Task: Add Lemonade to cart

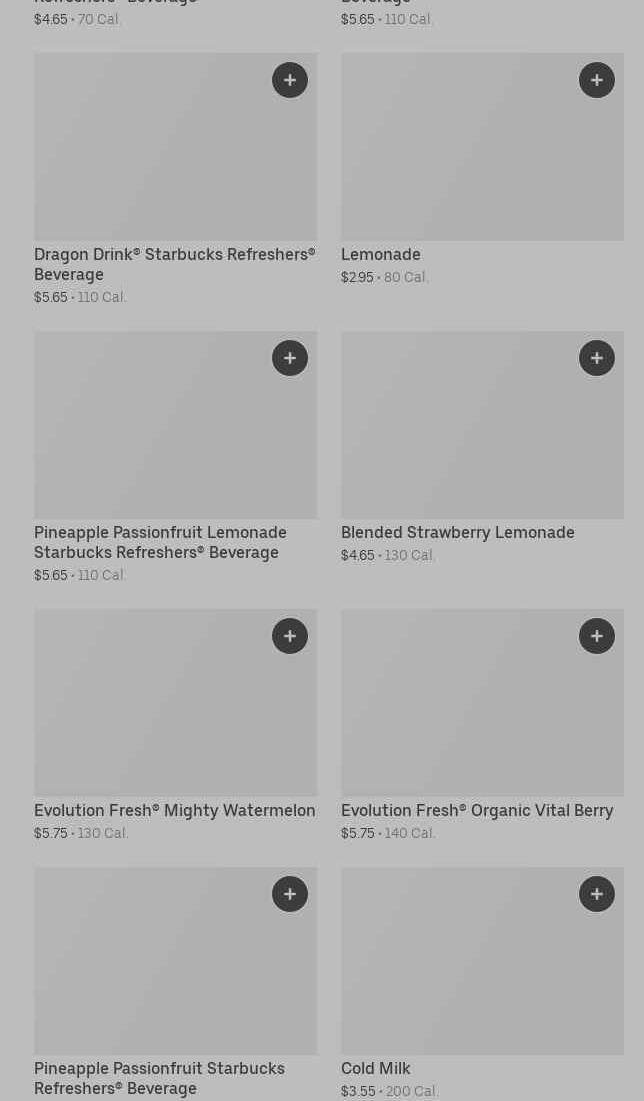Action: pos(597,80)
